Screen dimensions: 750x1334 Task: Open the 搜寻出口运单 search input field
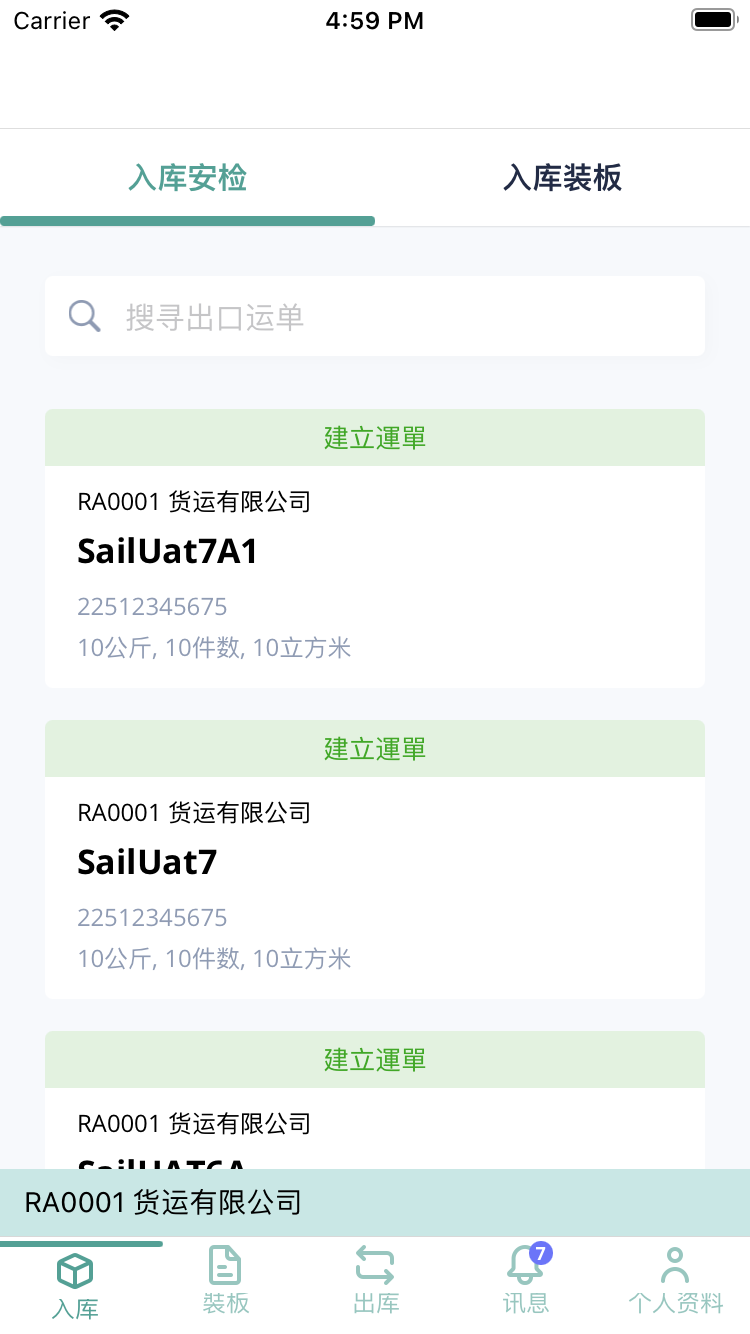374,315
